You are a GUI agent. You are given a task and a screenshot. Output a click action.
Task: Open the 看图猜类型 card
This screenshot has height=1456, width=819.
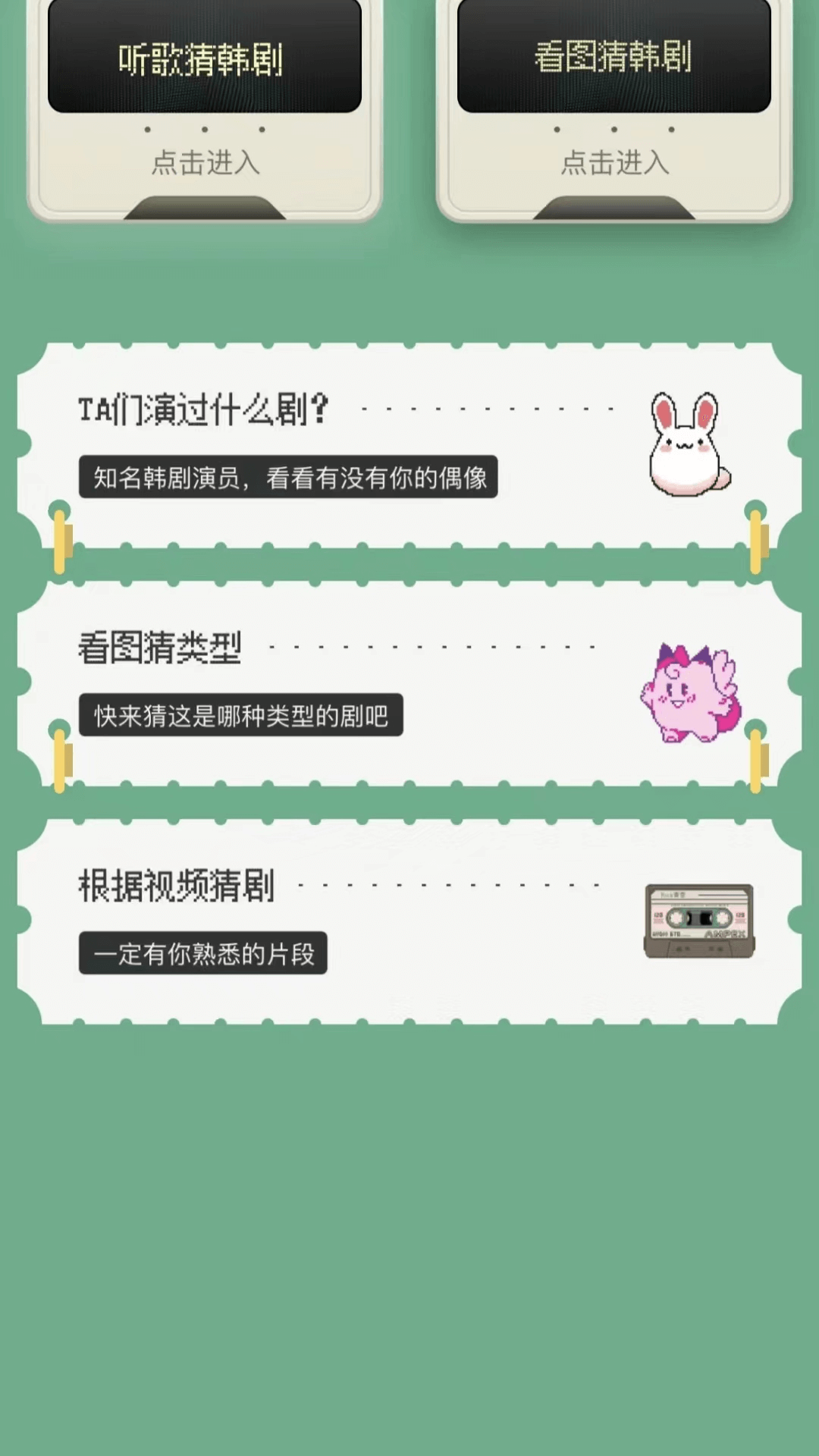409,682
